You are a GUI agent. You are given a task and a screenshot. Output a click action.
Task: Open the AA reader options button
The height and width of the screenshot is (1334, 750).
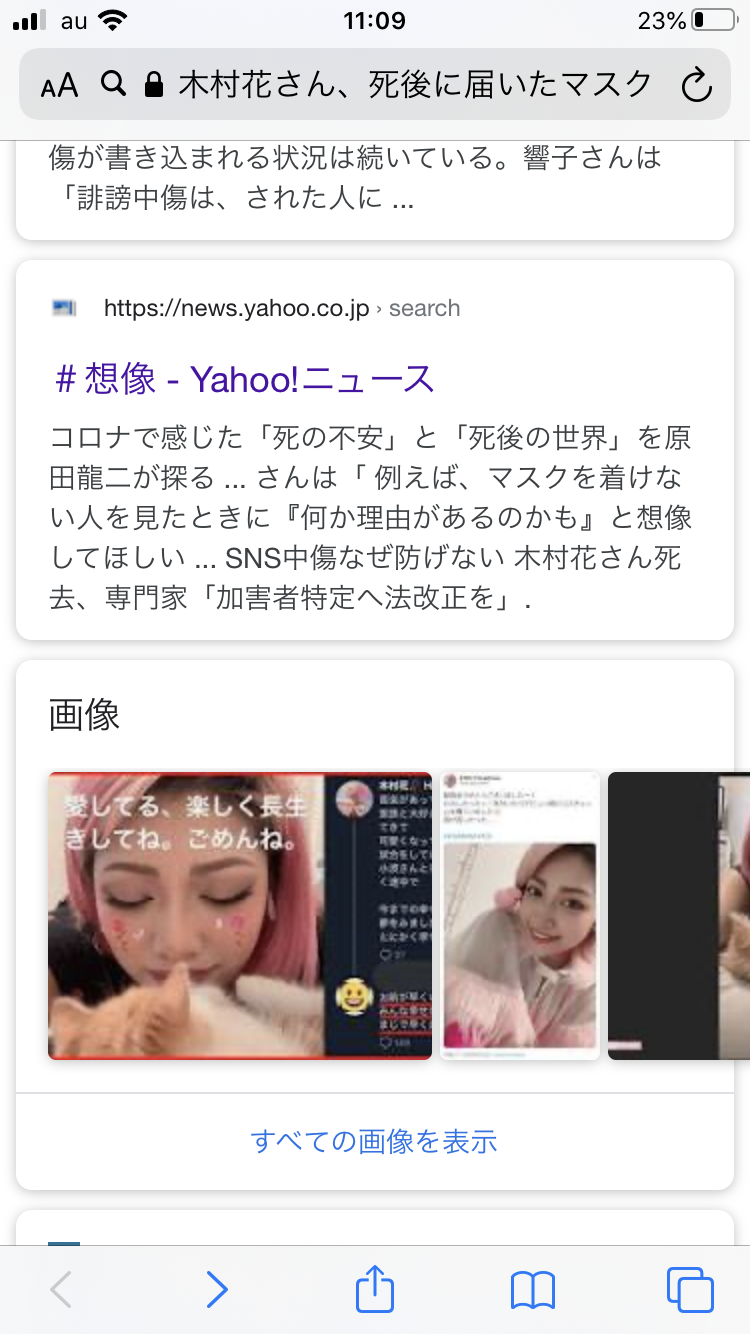tap(60, 85)
